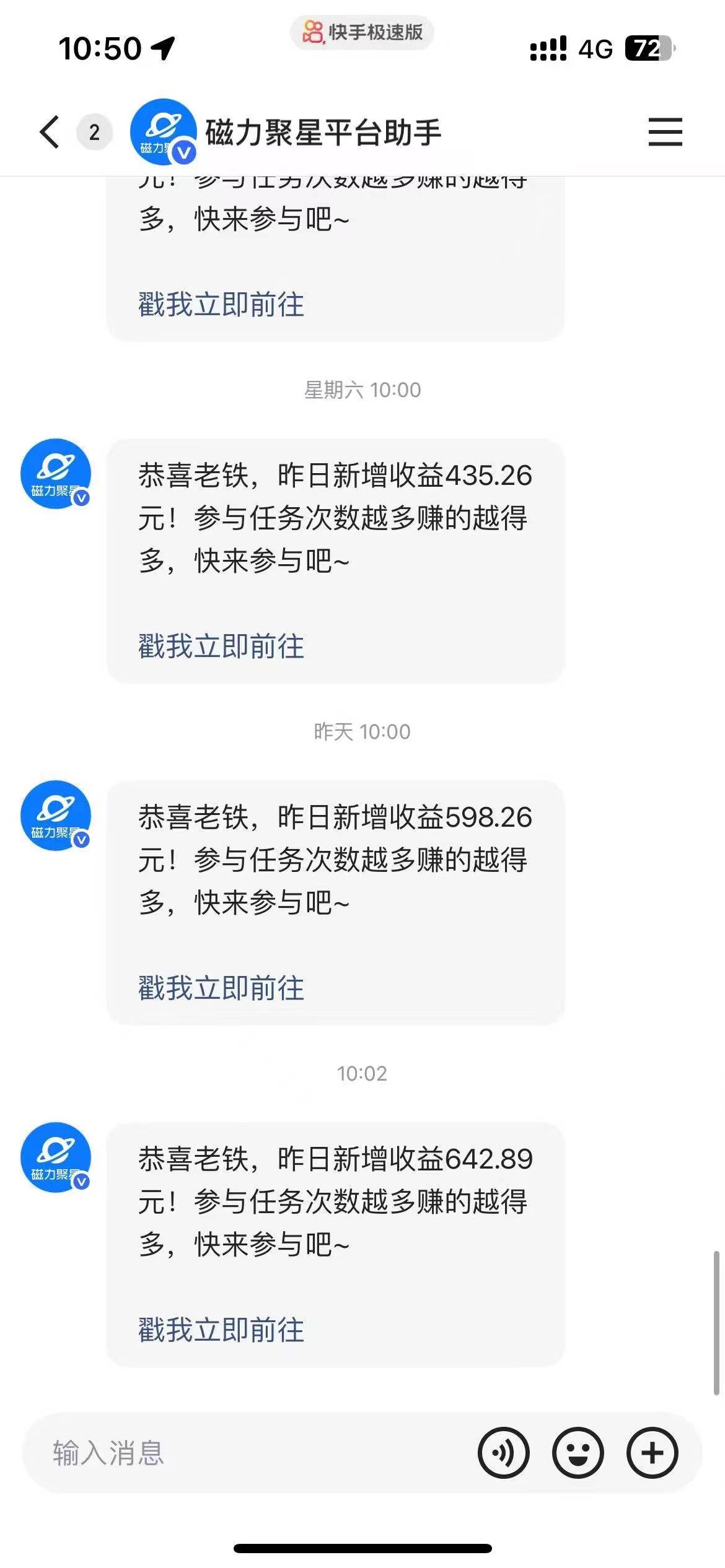The image size is (725, 1568).
Task: Focus the 输入消息 text field
Action: [x=248, y=1452]
